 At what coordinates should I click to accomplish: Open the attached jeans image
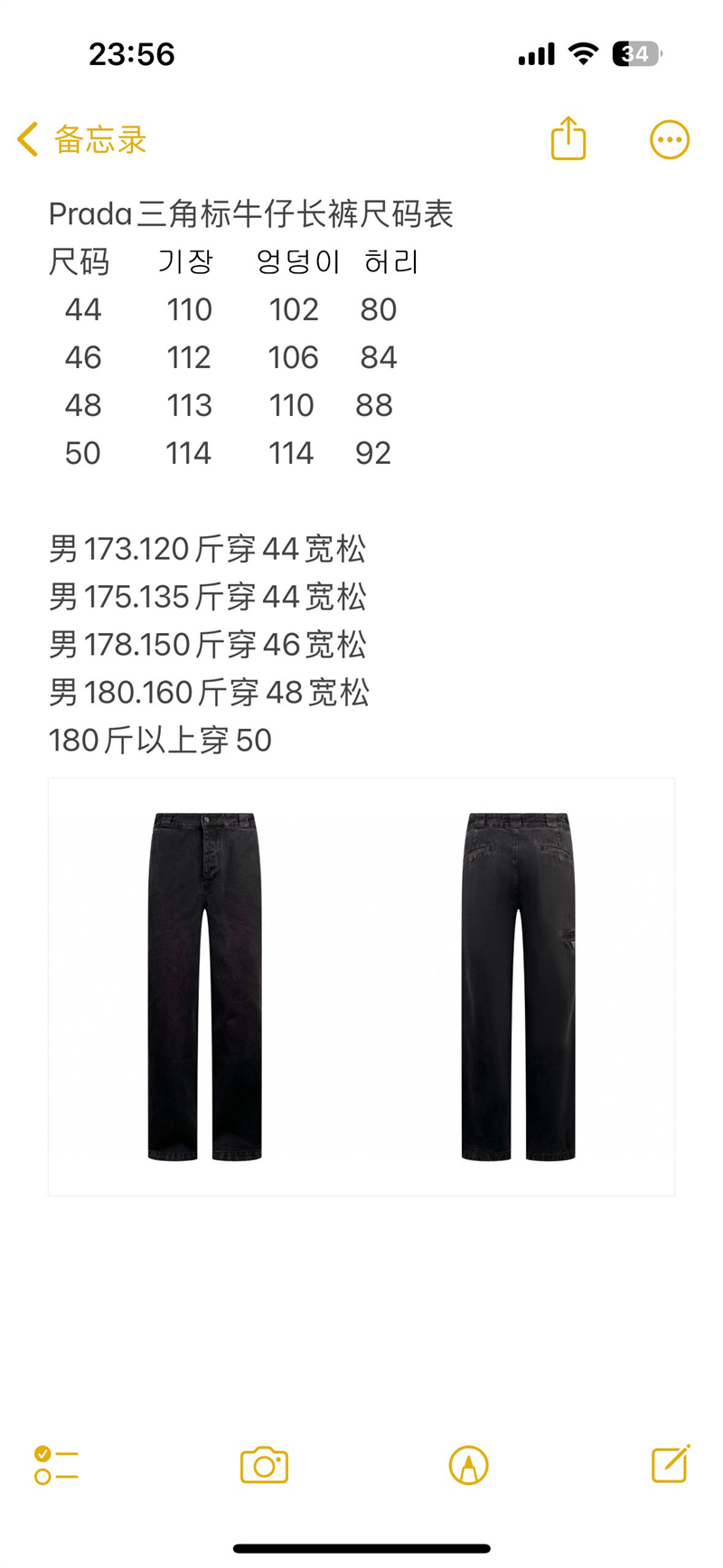361,987
